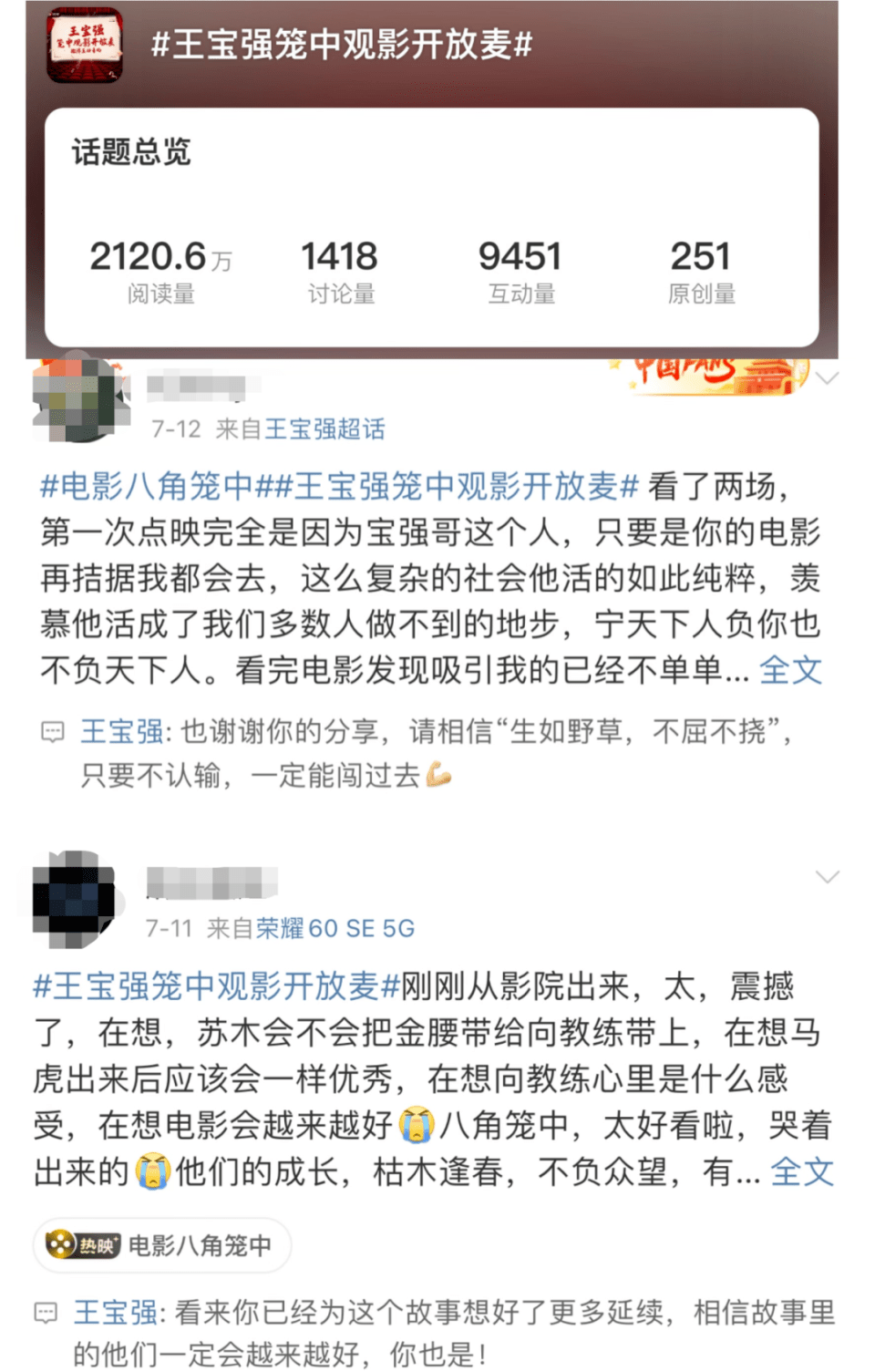Open the chevron menu on the 7-12 post
This screenshot has width=875, height=1372.
click(827, 379)
